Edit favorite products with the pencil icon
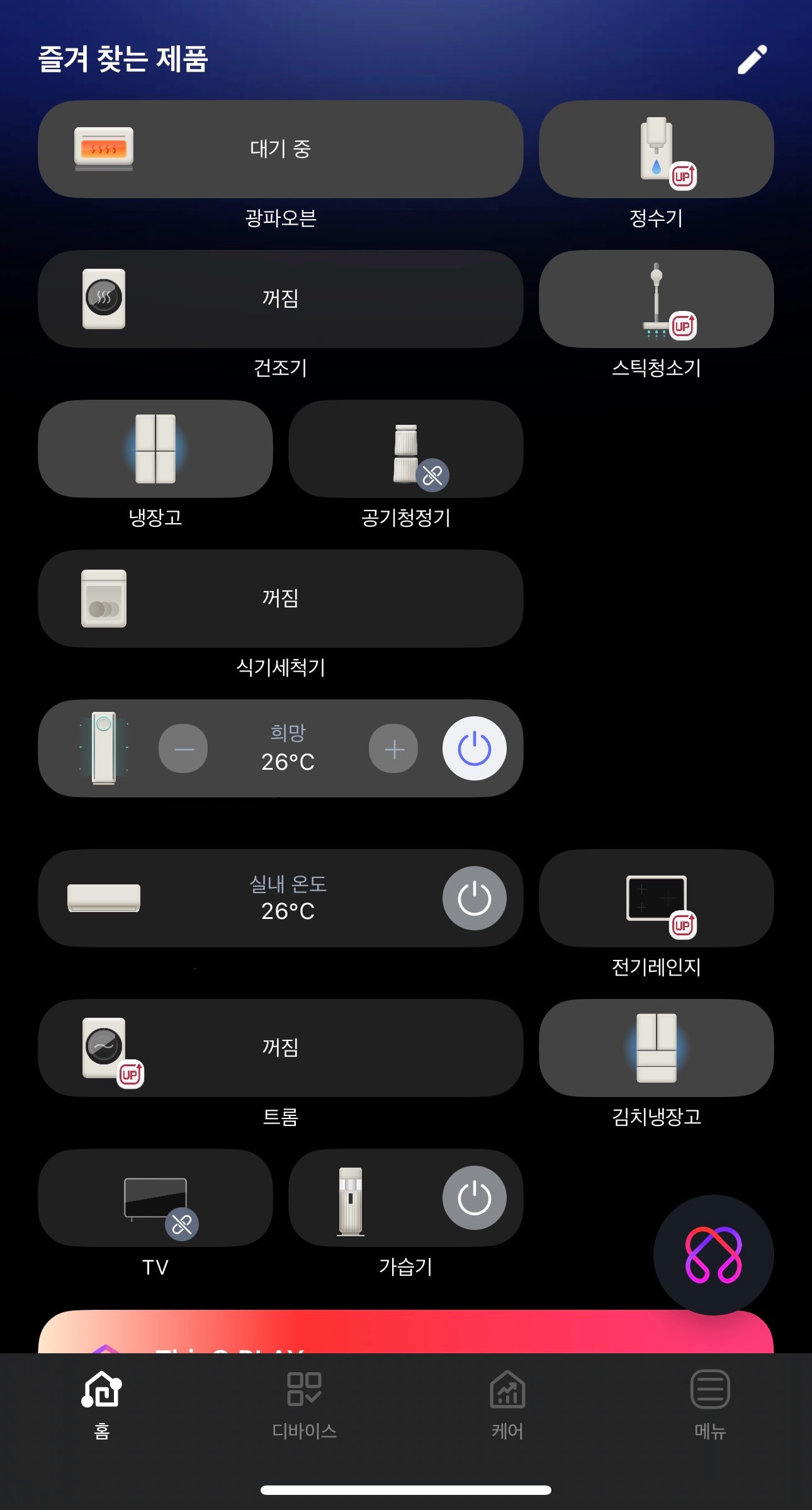The image size is (812, 1510). [x=752, y=60]
